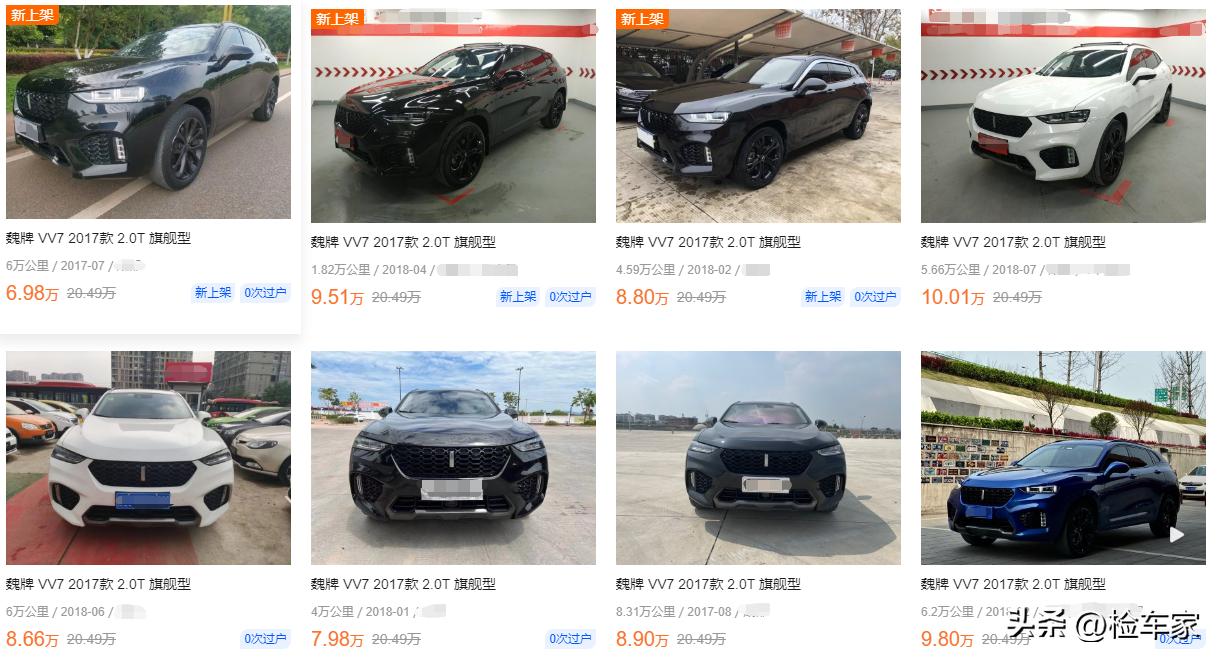Open the white VV7 listed at 10.01万
The height and width of the screenshot is (659, 1220).
(1063, 116)
